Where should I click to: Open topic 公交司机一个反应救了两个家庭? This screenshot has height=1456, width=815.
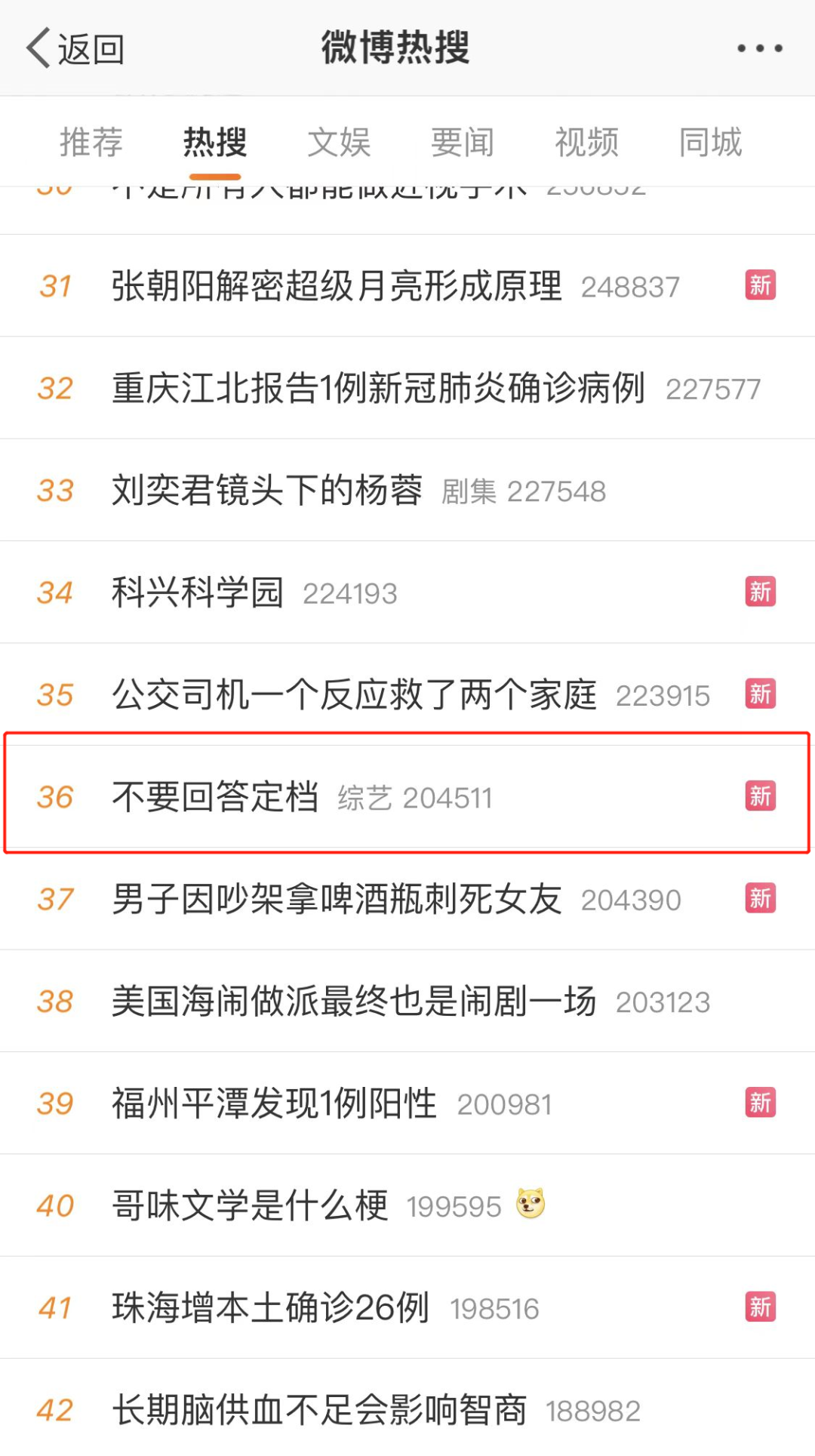[x=354, y=695]
